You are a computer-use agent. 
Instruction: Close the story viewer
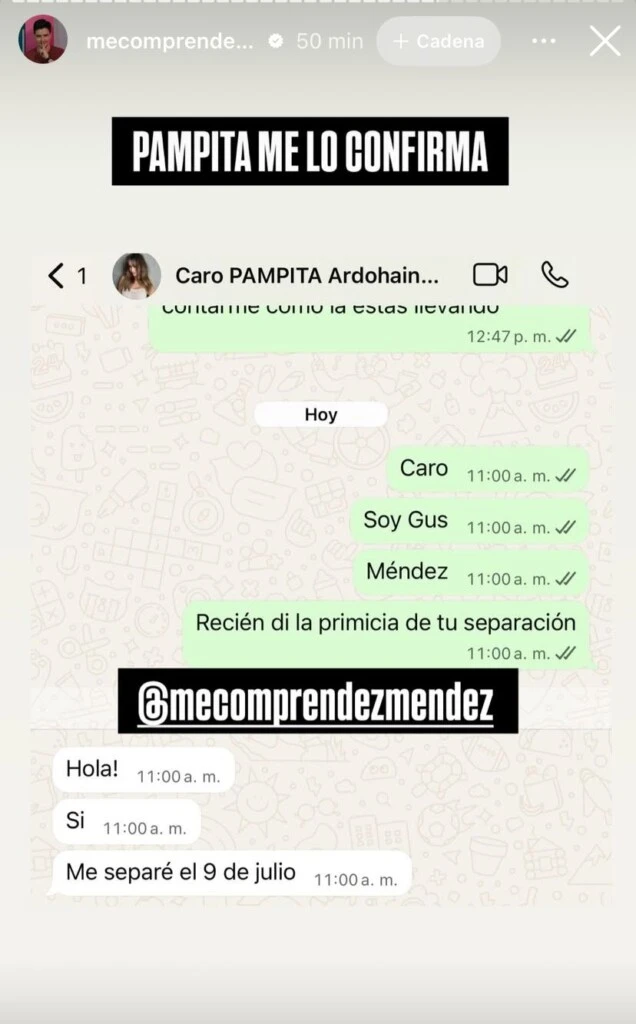coord(604,41)
